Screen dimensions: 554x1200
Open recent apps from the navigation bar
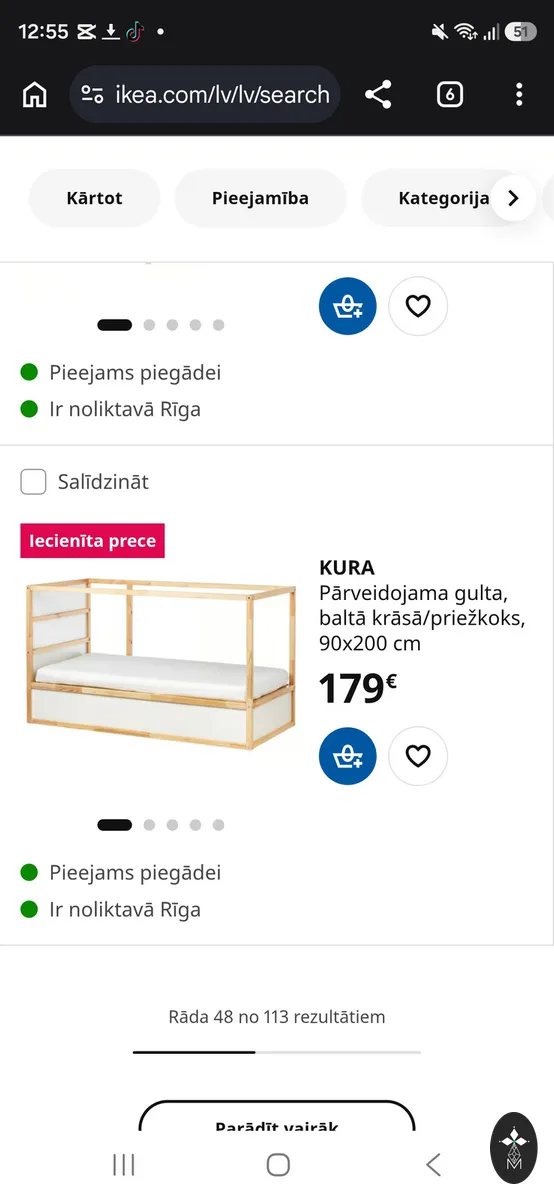click(124, 1164)
